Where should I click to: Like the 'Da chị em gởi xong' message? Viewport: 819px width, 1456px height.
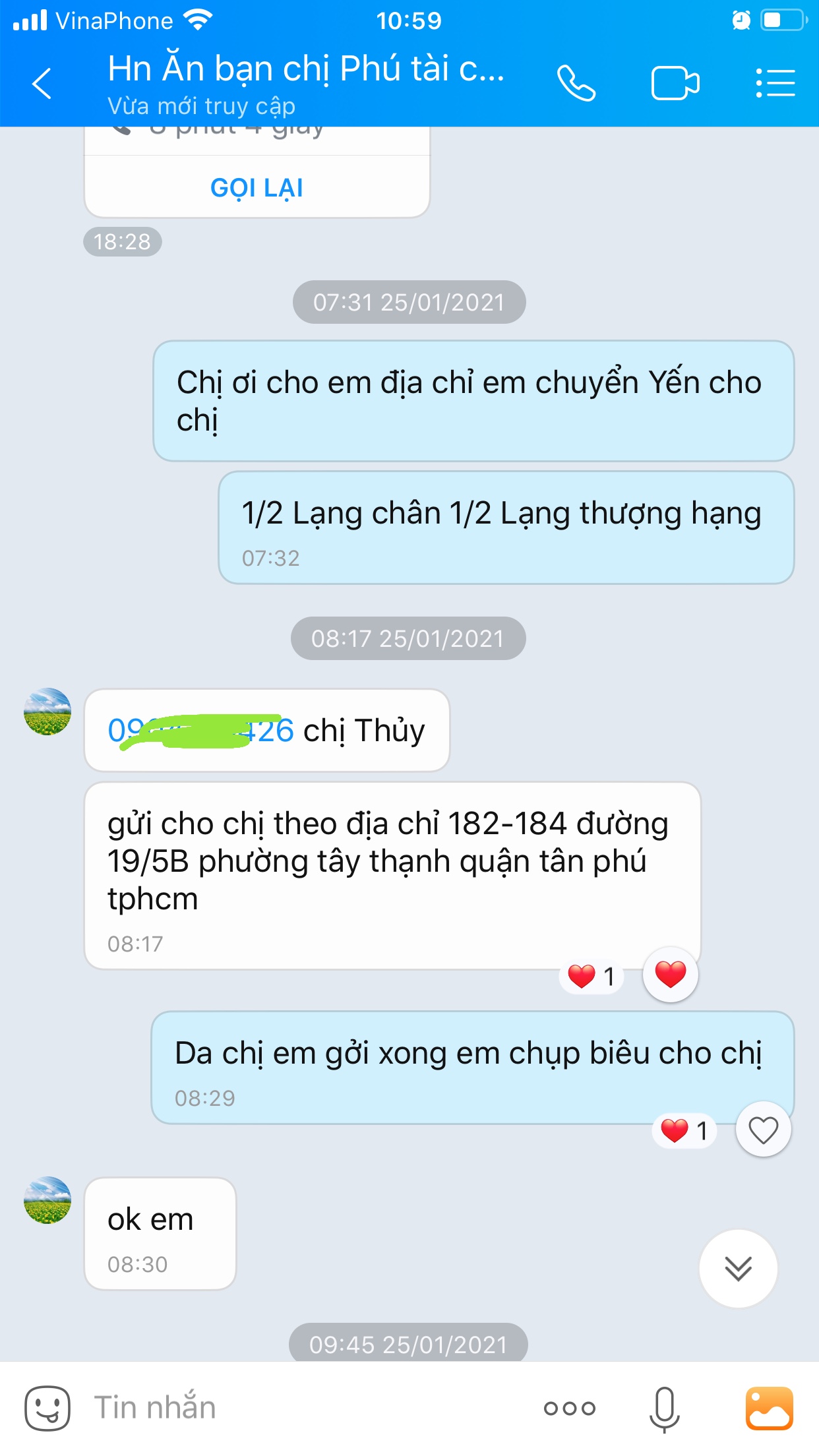763,1130
